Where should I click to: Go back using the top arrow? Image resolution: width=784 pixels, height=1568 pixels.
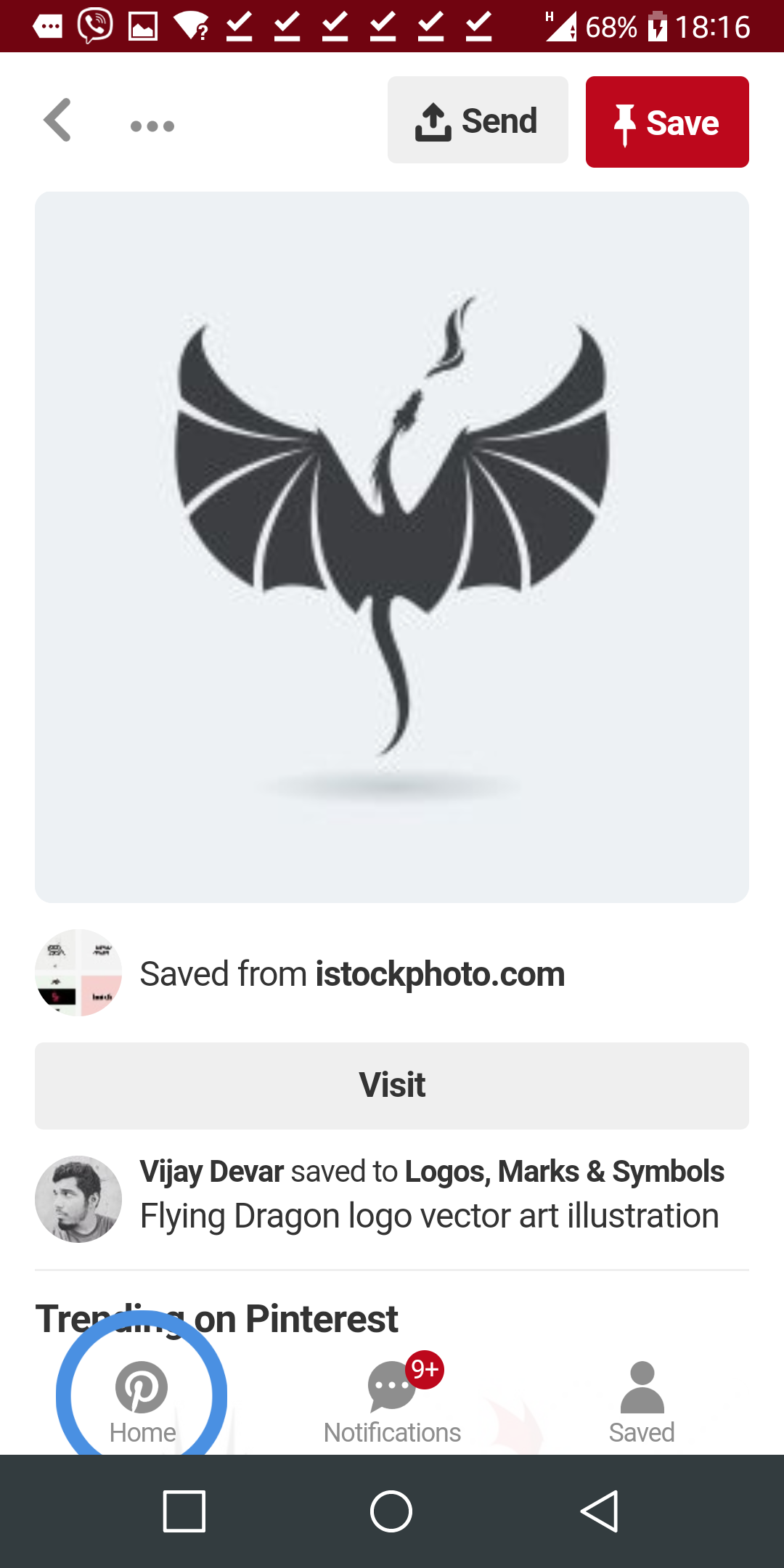pyautogui.click(x=58, y=121)
